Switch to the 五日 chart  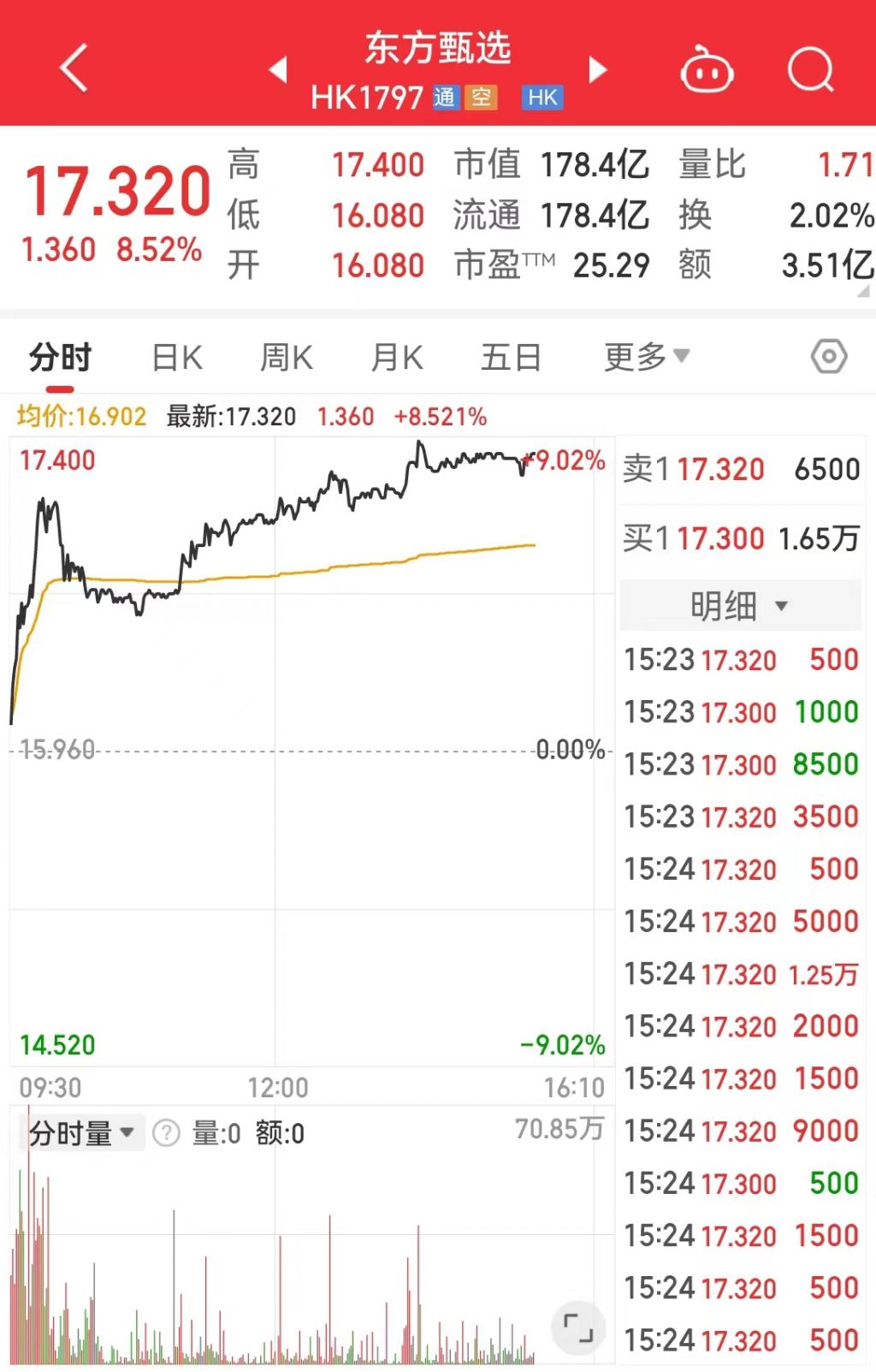[511, 358]
